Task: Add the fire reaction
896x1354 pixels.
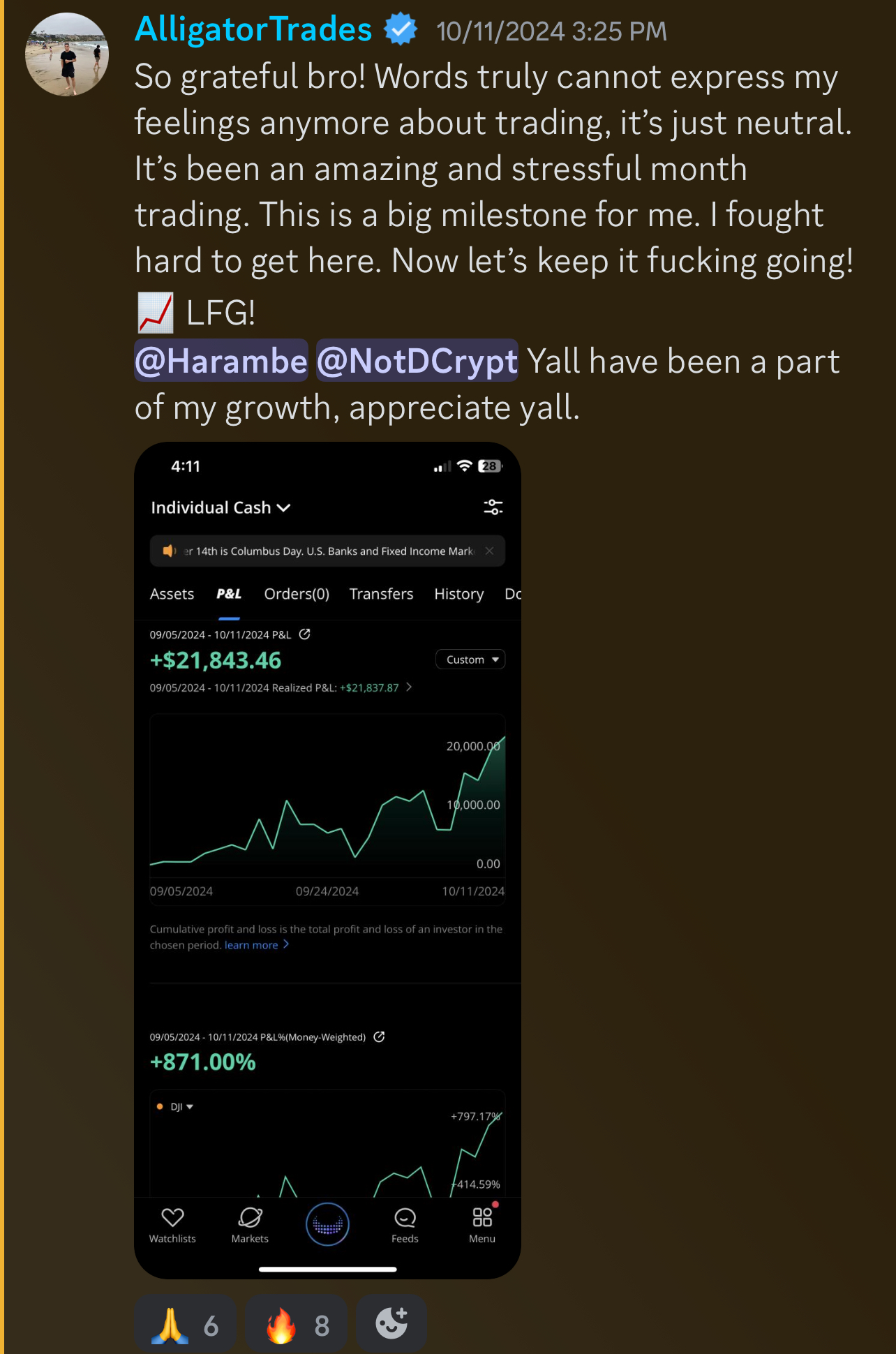Action: (297, 1324)
